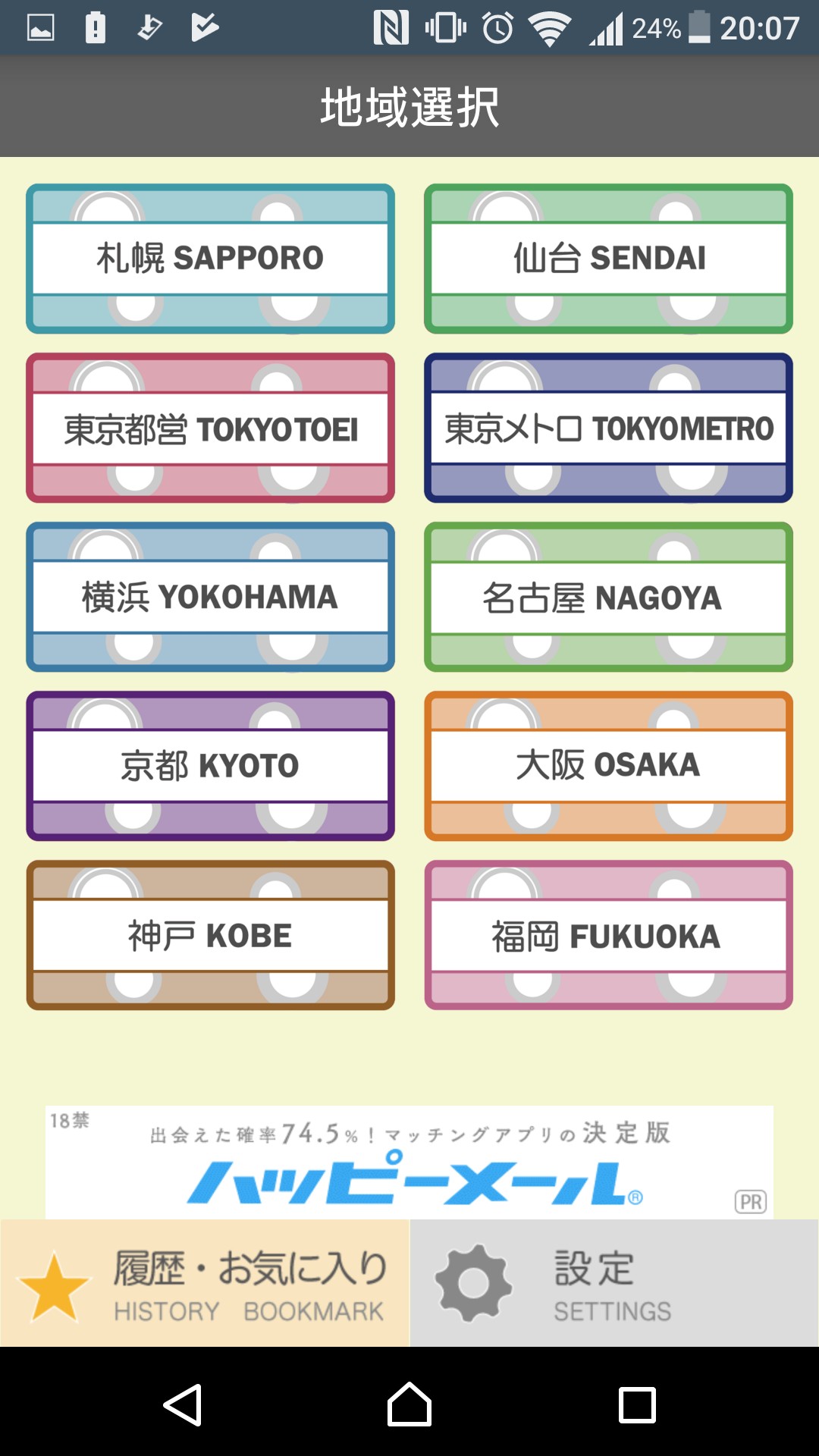Screen dimensions: 819x1456
Task: Go to the home screen
Action: (409, 1405)
